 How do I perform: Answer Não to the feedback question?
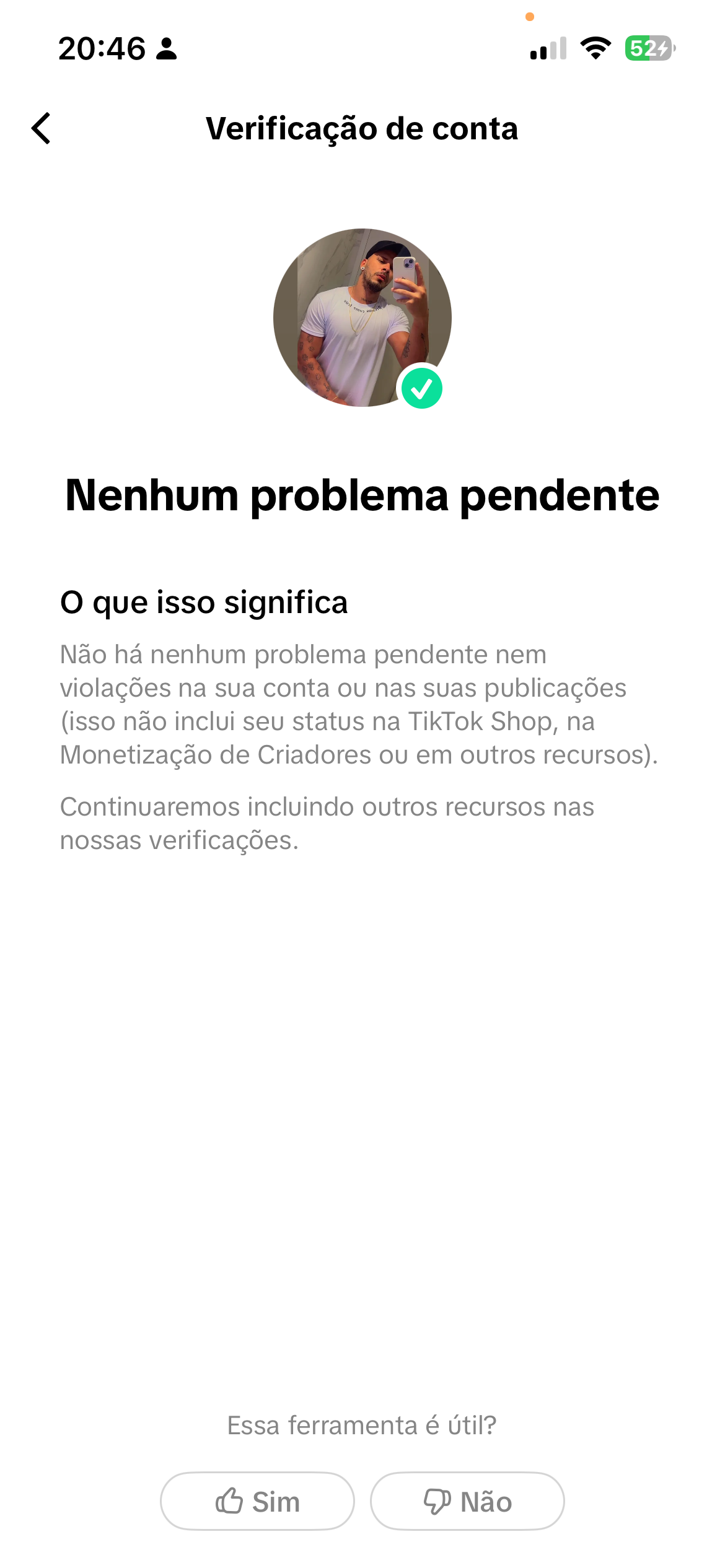(467, 1501)
